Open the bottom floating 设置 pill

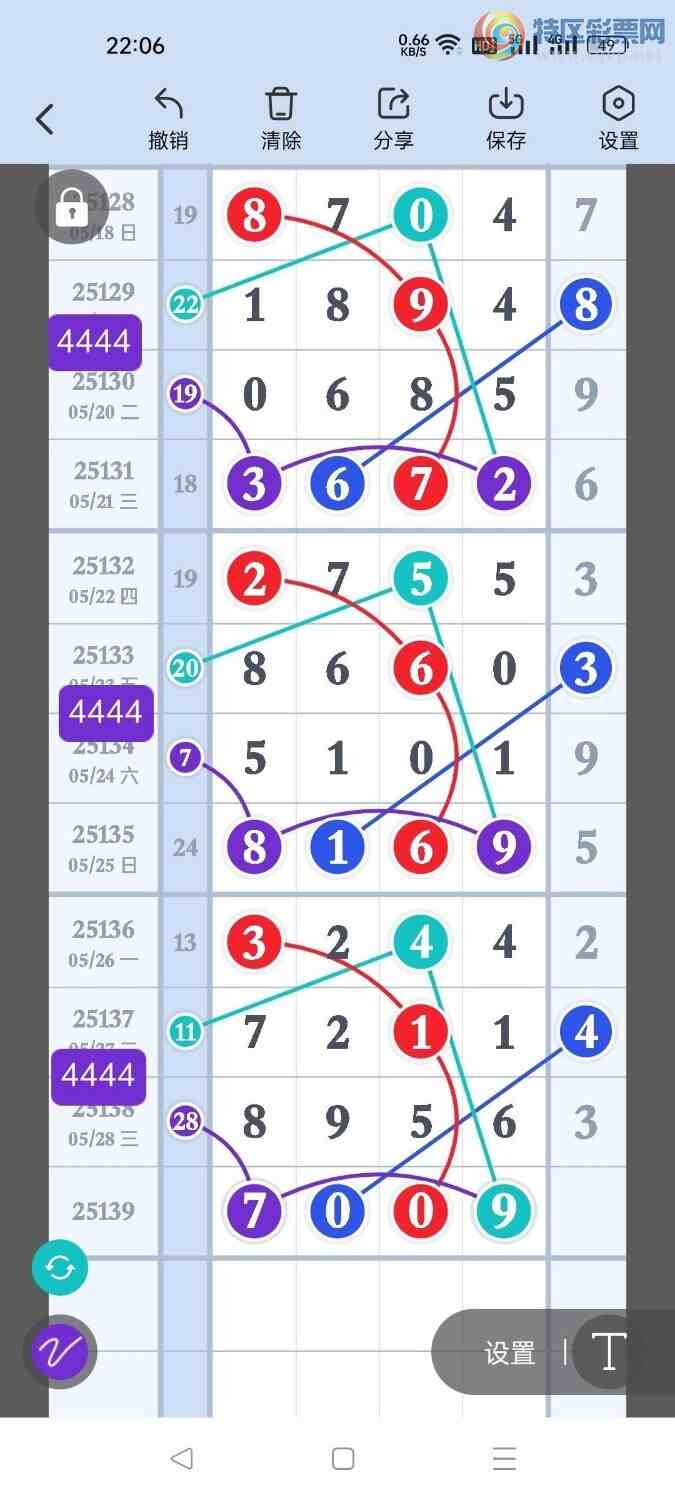click(510, 1353)
